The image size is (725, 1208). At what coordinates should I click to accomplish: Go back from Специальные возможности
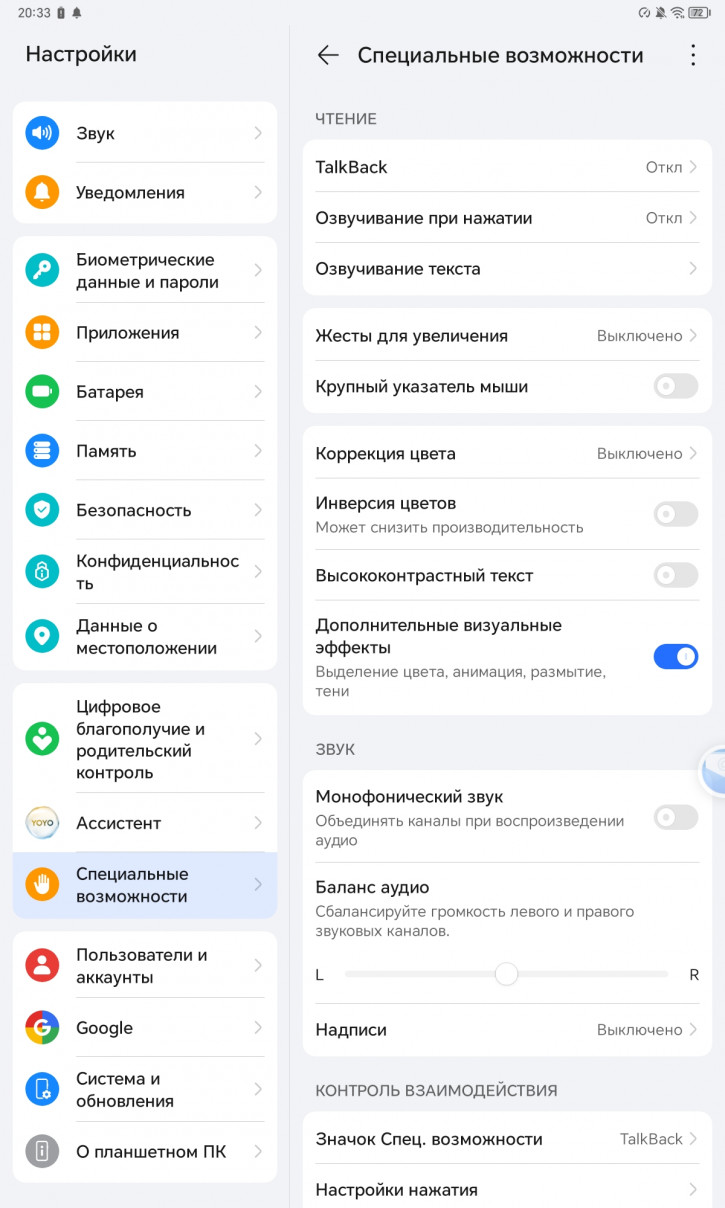[328, 56]
